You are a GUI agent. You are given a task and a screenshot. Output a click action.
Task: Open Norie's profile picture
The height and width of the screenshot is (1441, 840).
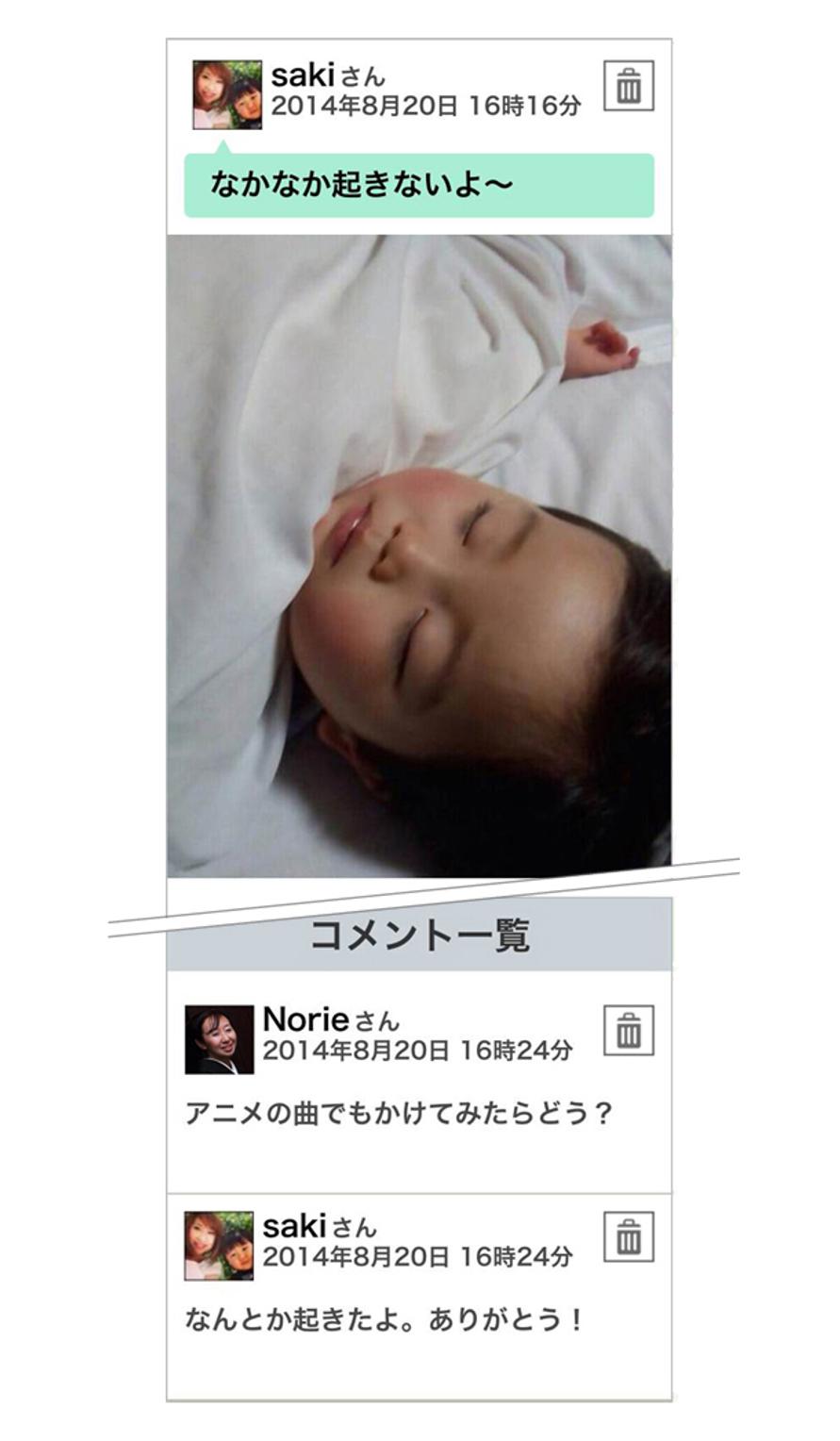click(x=219, y=1039)
